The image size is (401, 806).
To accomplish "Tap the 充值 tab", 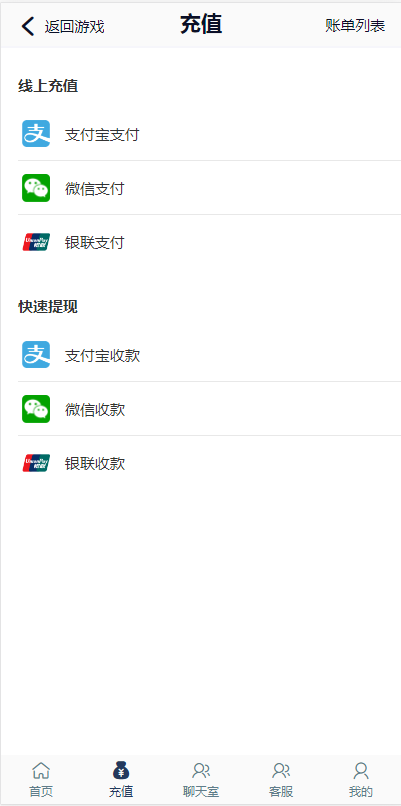I will (x=121, y=780).
